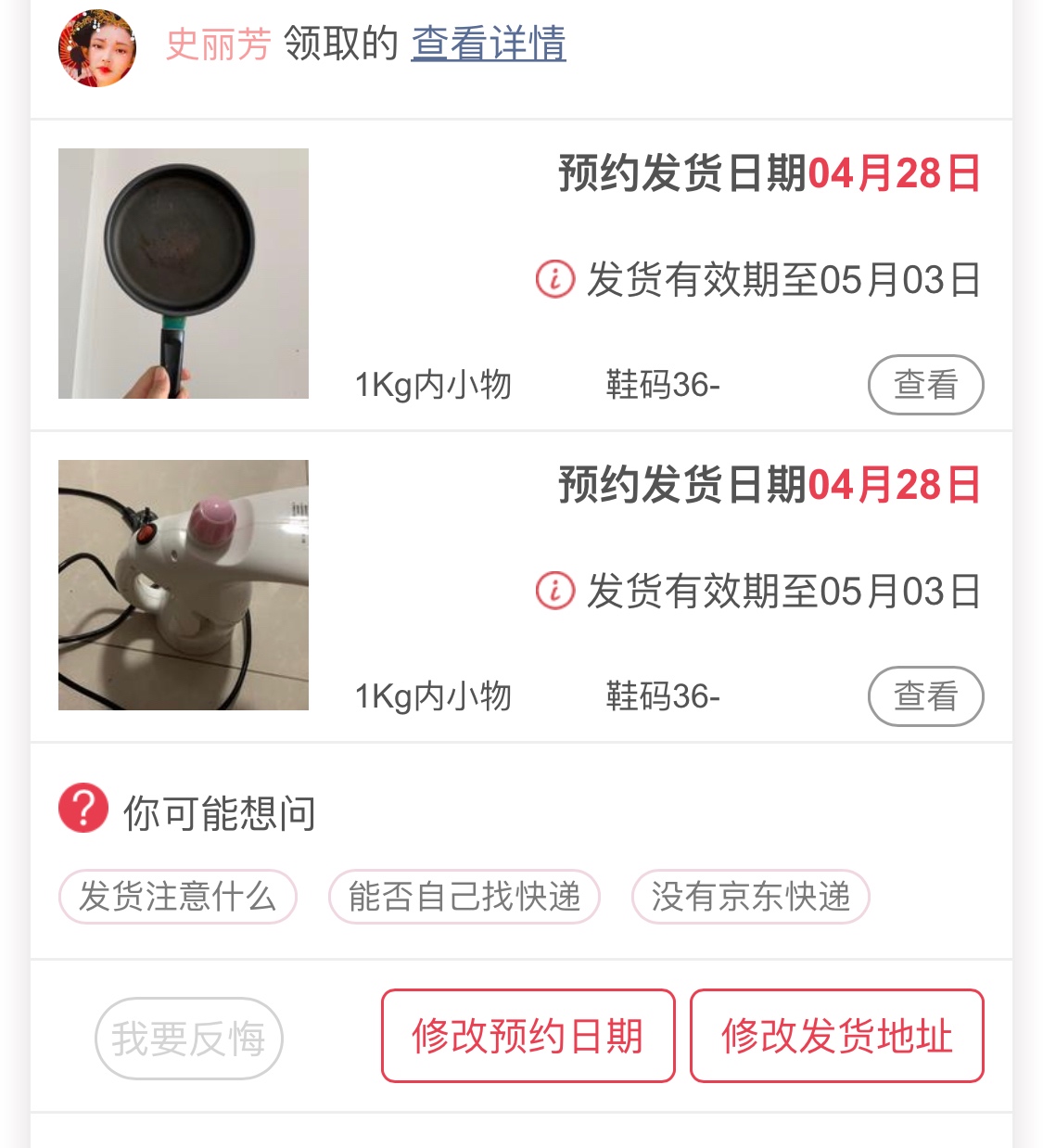The height and width of the screenshot is (1148, 1043).
Task: Tap 查看 for the frying pan item
Action: [x=925, y=385]
